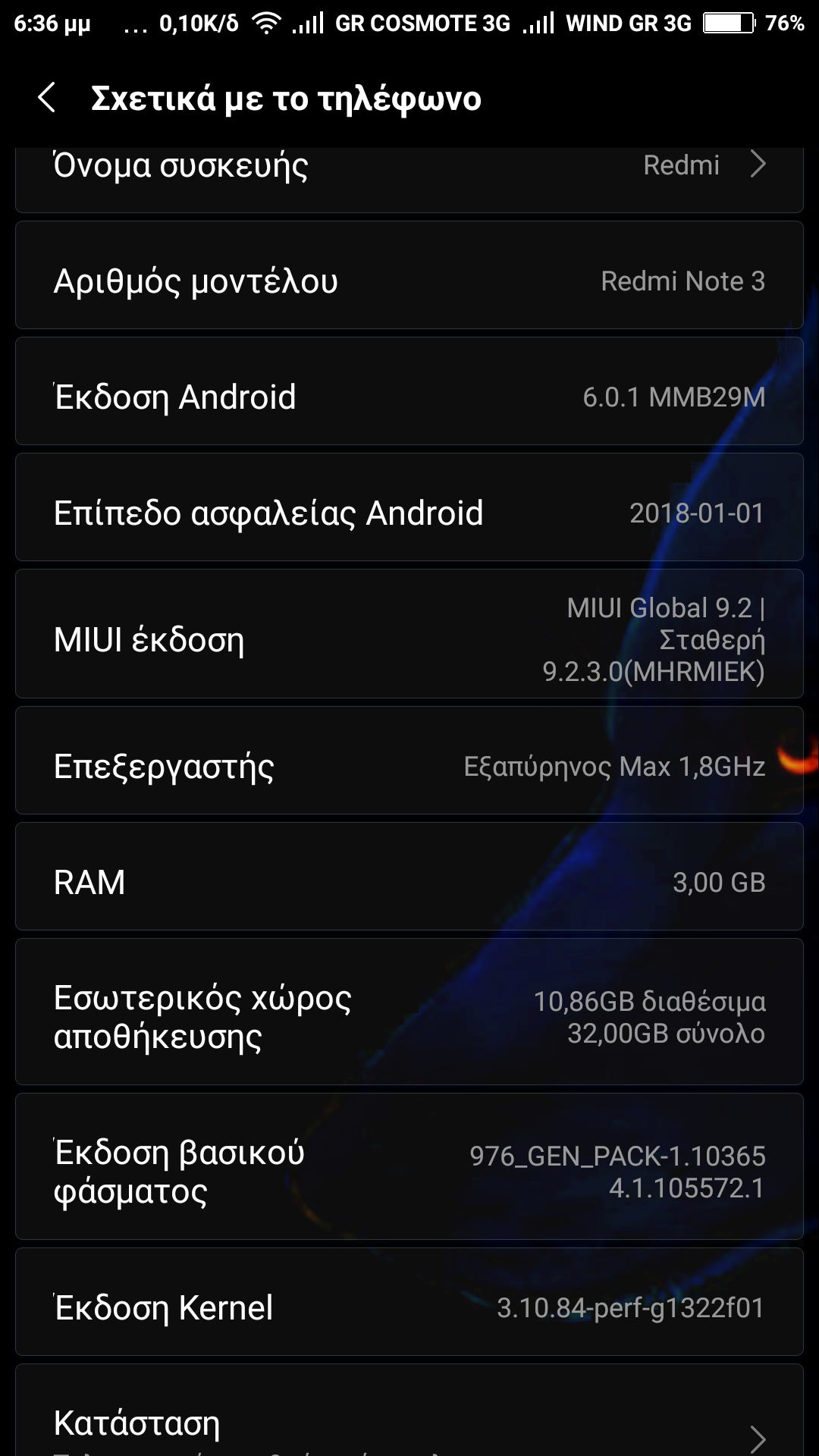Go back from Σχετικά με το τηλέφωνο

point(47,99)
